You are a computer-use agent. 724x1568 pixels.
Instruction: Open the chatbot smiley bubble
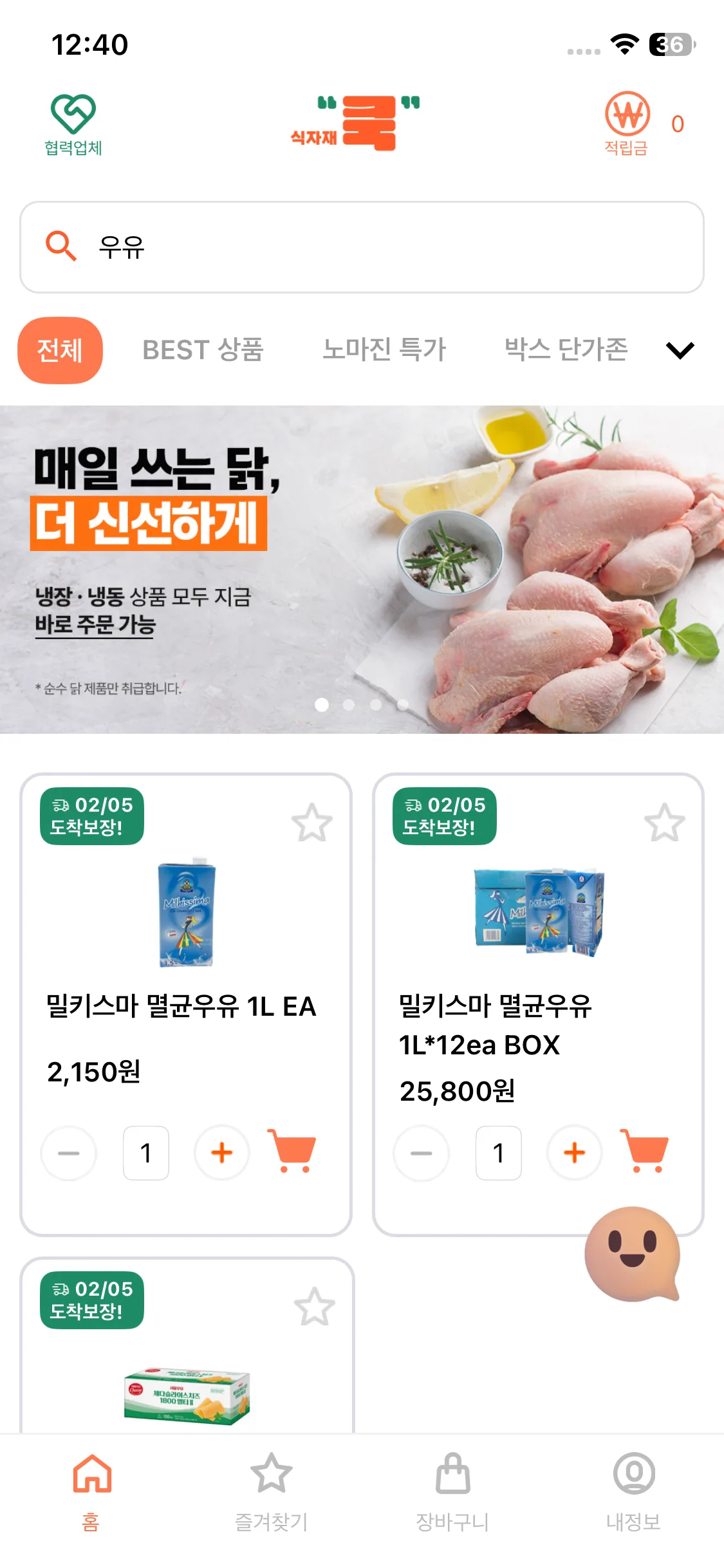(x=632, y=1254)
